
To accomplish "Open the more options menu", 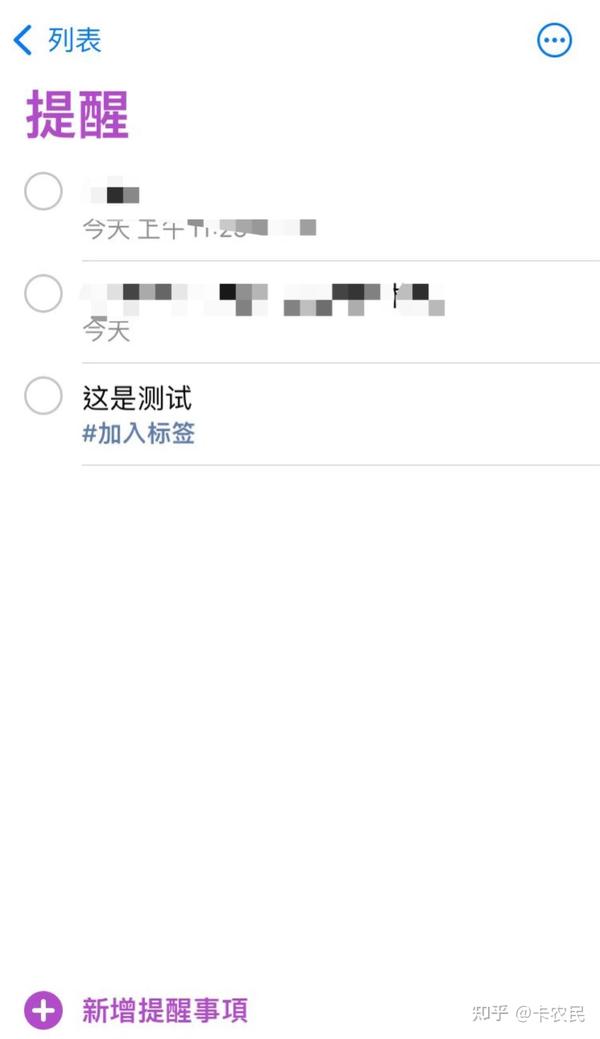I will tap(554, 41).
